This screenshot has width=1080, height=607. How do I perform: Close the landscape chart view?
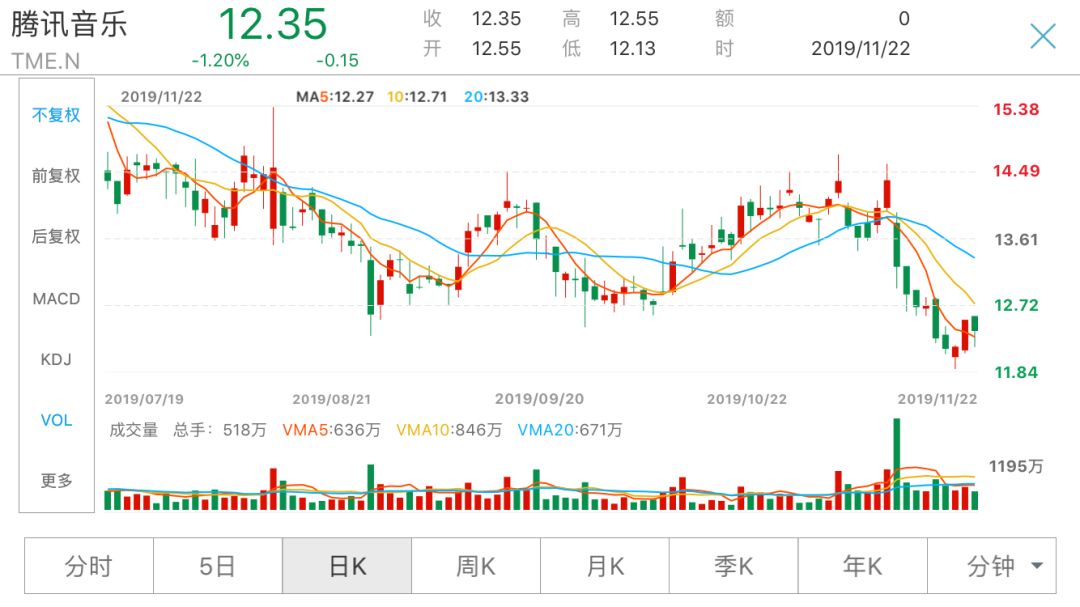pos(1042,37)
